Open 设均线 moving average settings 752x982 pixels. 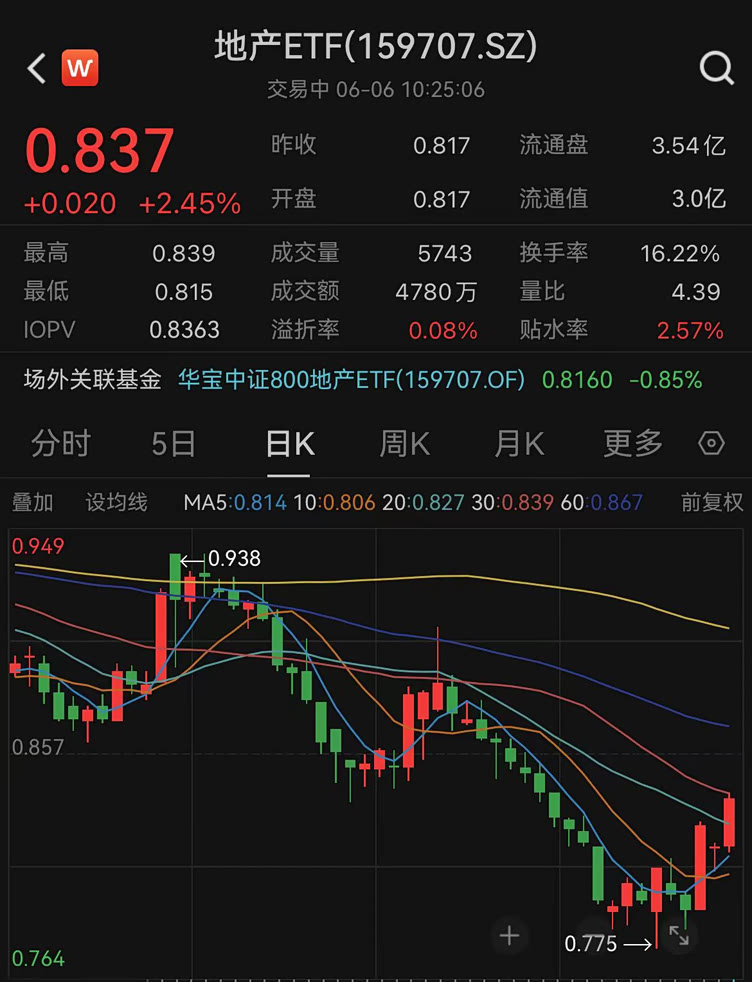(x=116, y=503)
